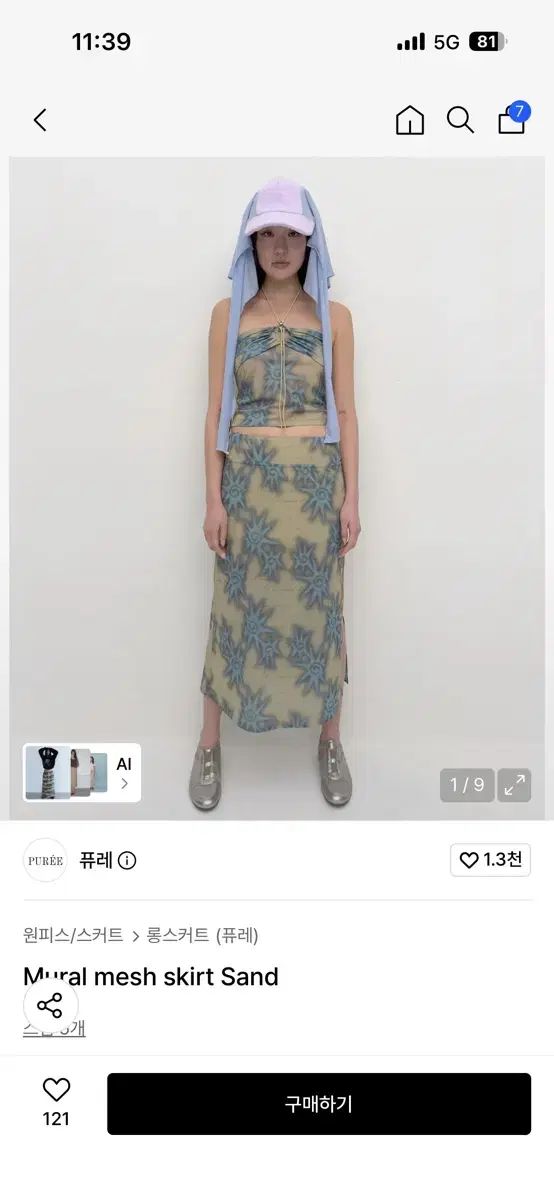The width and height of the screenshot is (554, 1200).
Task: Tap the 구매하기 buy button
Action: 319,1104
